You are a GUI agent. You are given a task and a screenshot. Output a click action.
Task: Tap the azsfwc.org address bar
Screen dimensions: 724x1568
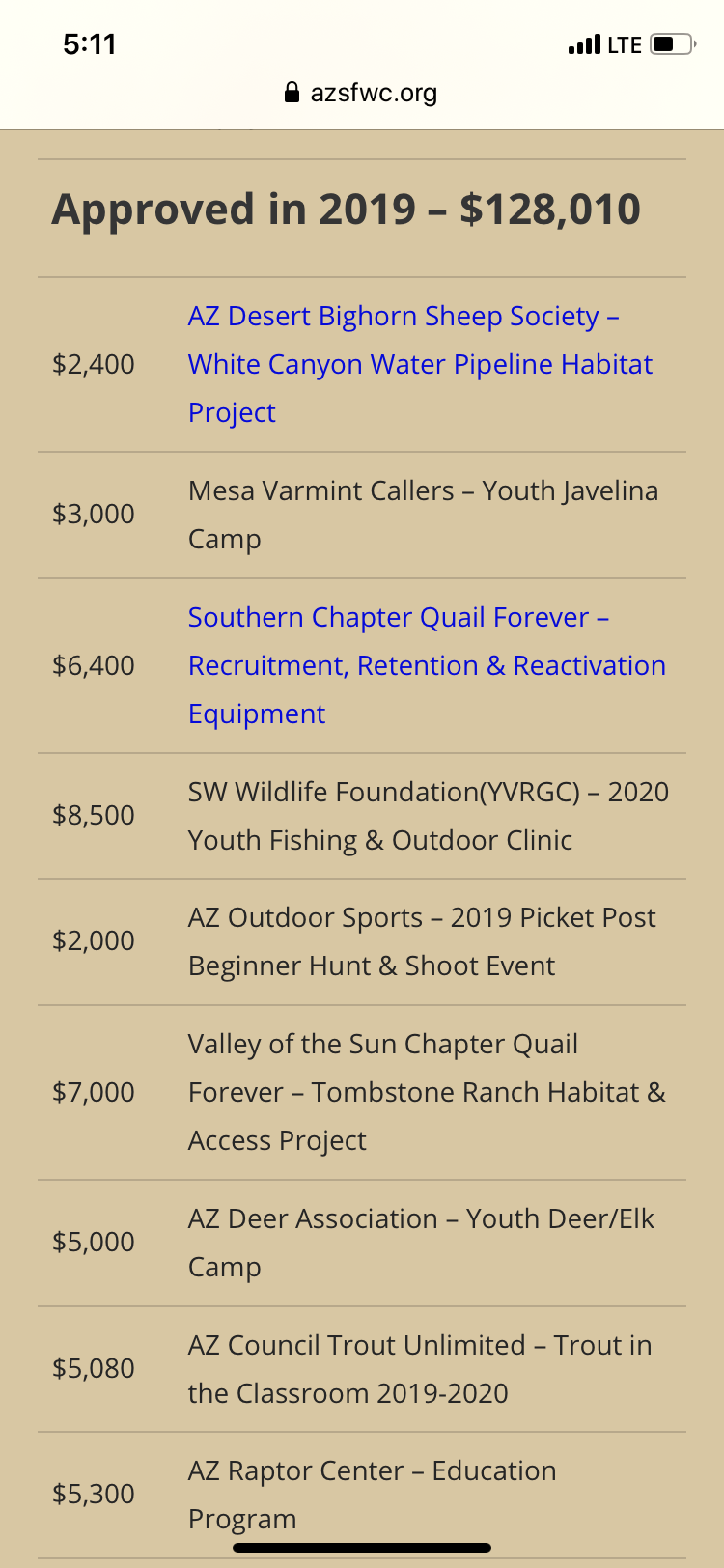click(361, 93)
